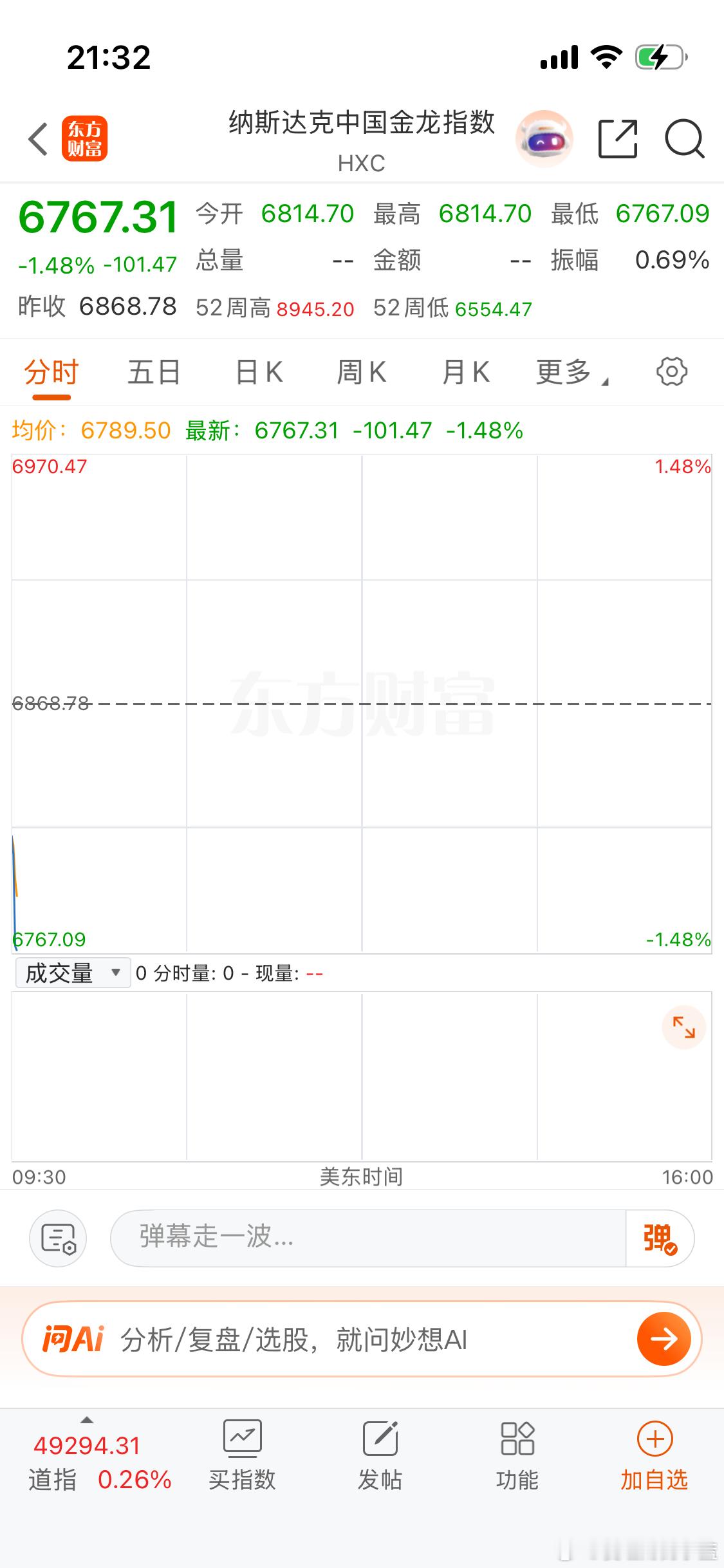Select the 周K weekly chart tab
This screenshot has height=1568, width=724.
(361, 371)
